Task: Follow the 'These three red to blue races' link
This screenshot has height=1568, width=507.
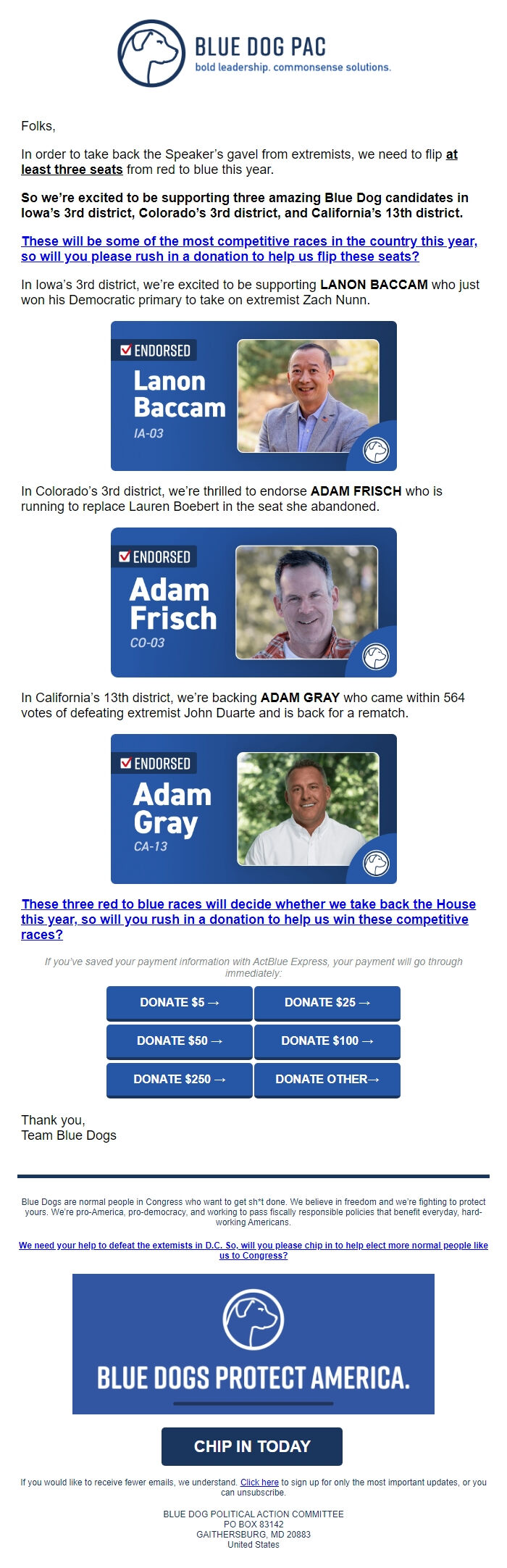Action: click(x=248, y=919)
